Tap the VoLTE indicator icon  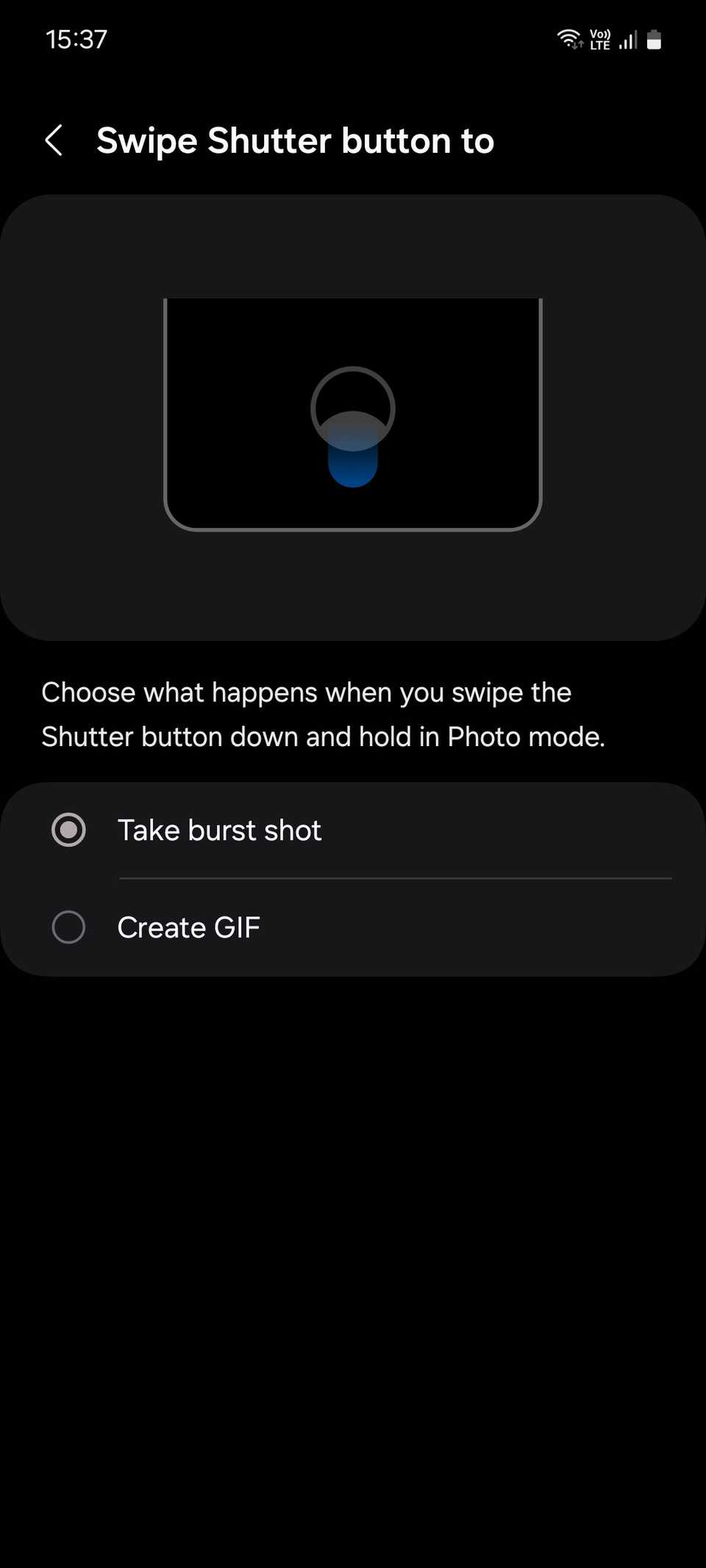(x=599, y=39)
